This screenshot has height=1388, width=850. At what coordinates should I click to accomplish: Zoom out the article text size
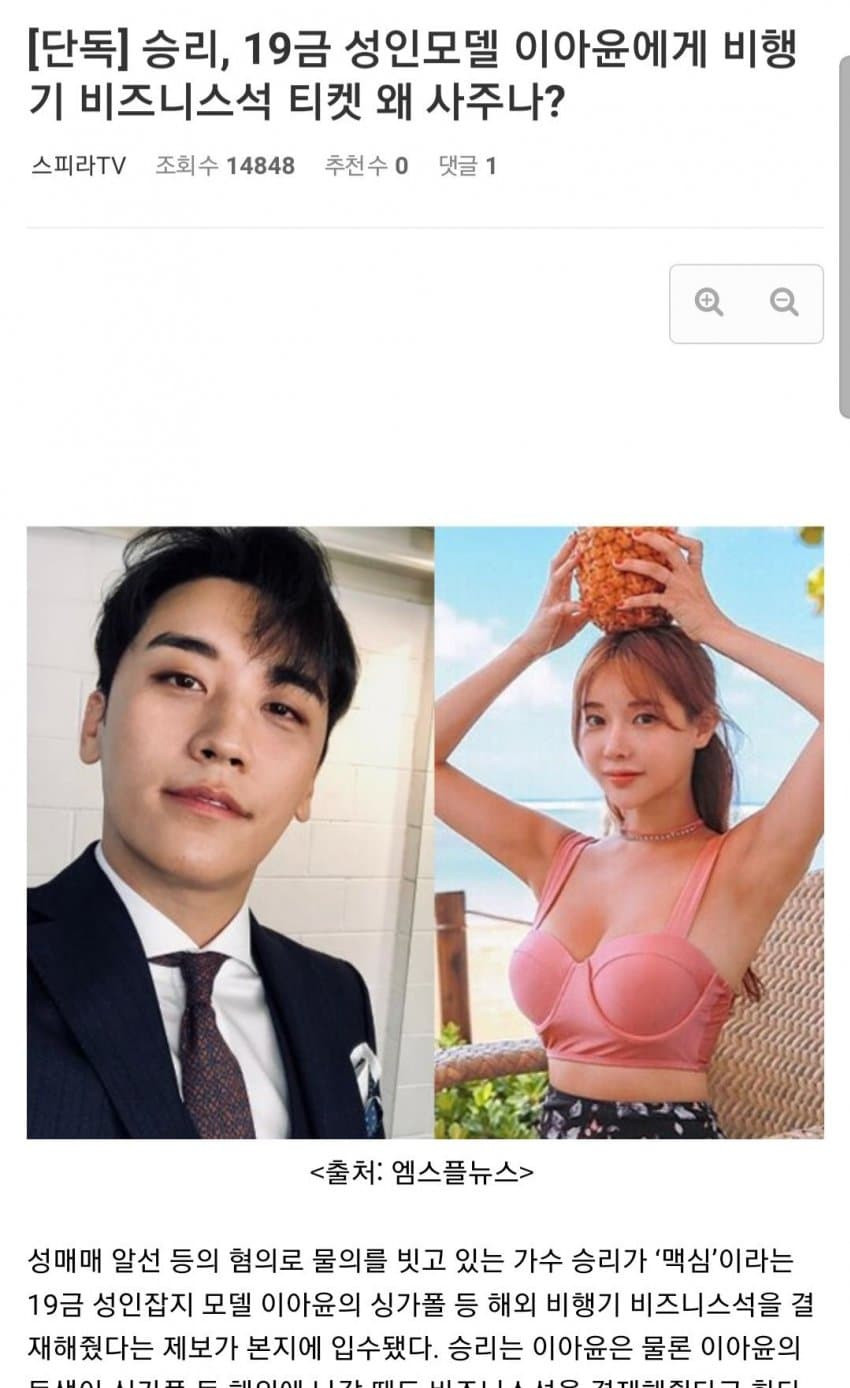[x=784, y=302]
